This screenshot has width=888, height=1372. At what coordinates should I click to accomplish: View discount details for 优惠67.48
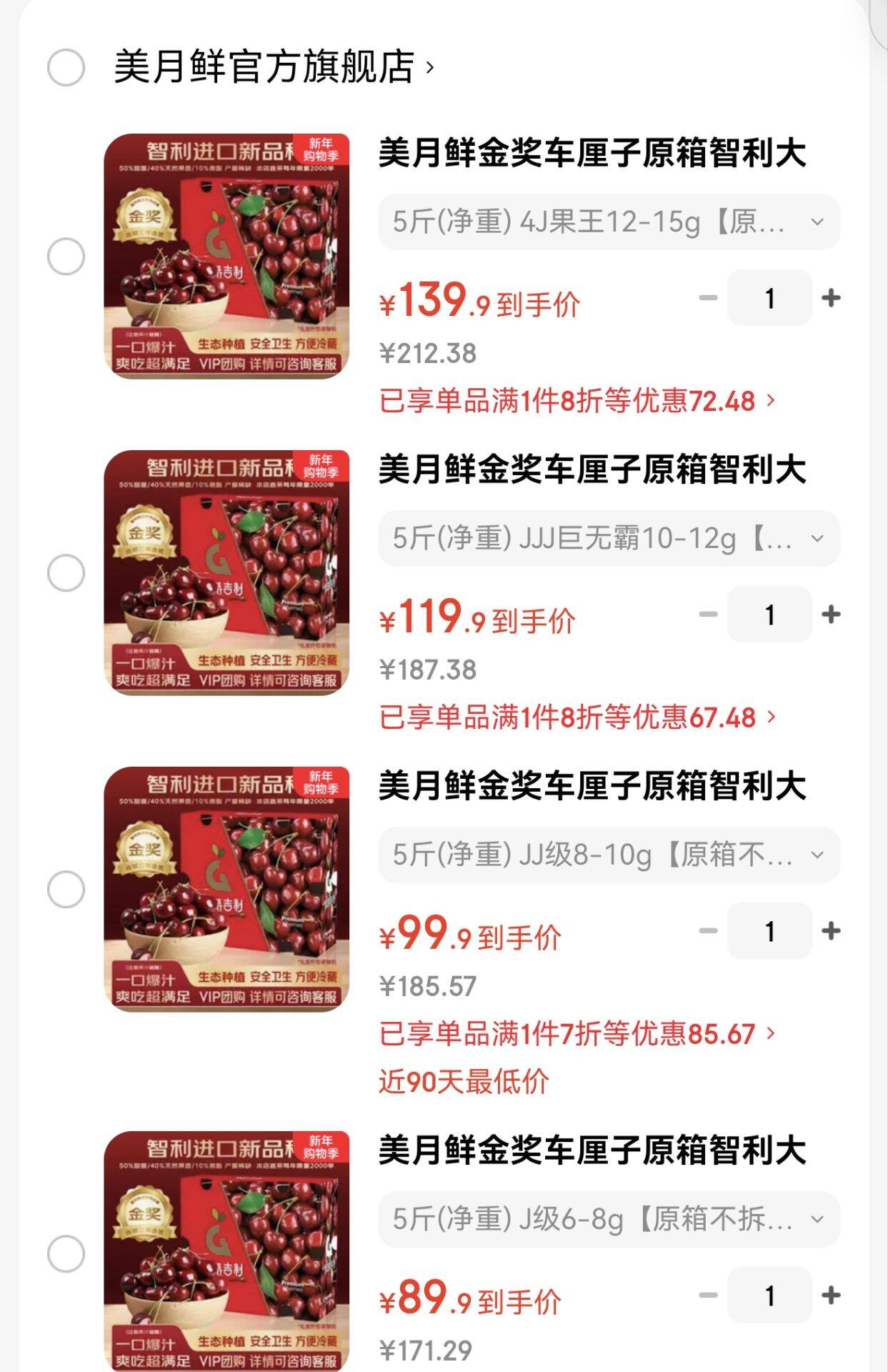577,718
